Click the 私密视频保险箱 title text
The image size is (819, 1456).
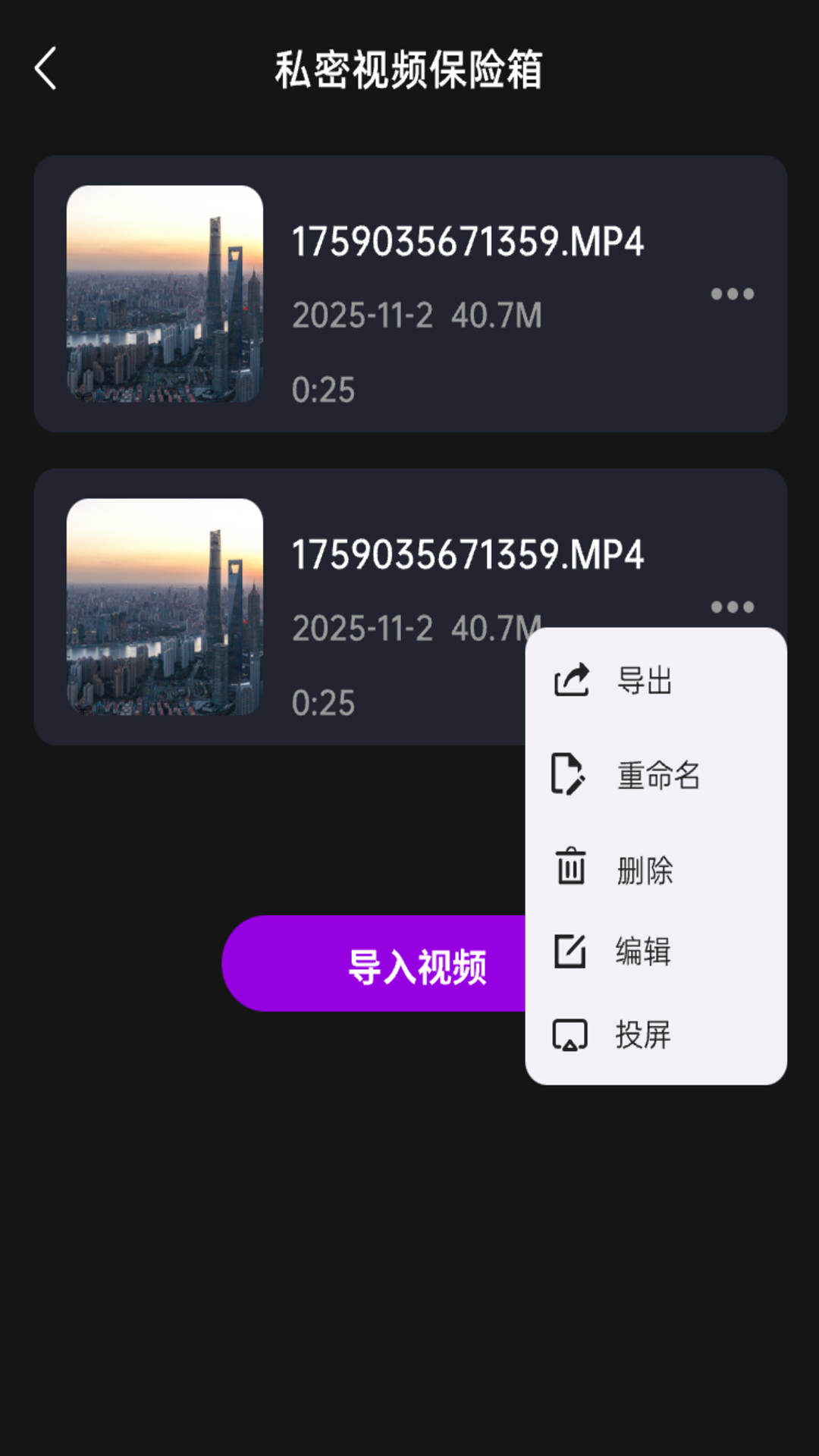coord(409,70)
